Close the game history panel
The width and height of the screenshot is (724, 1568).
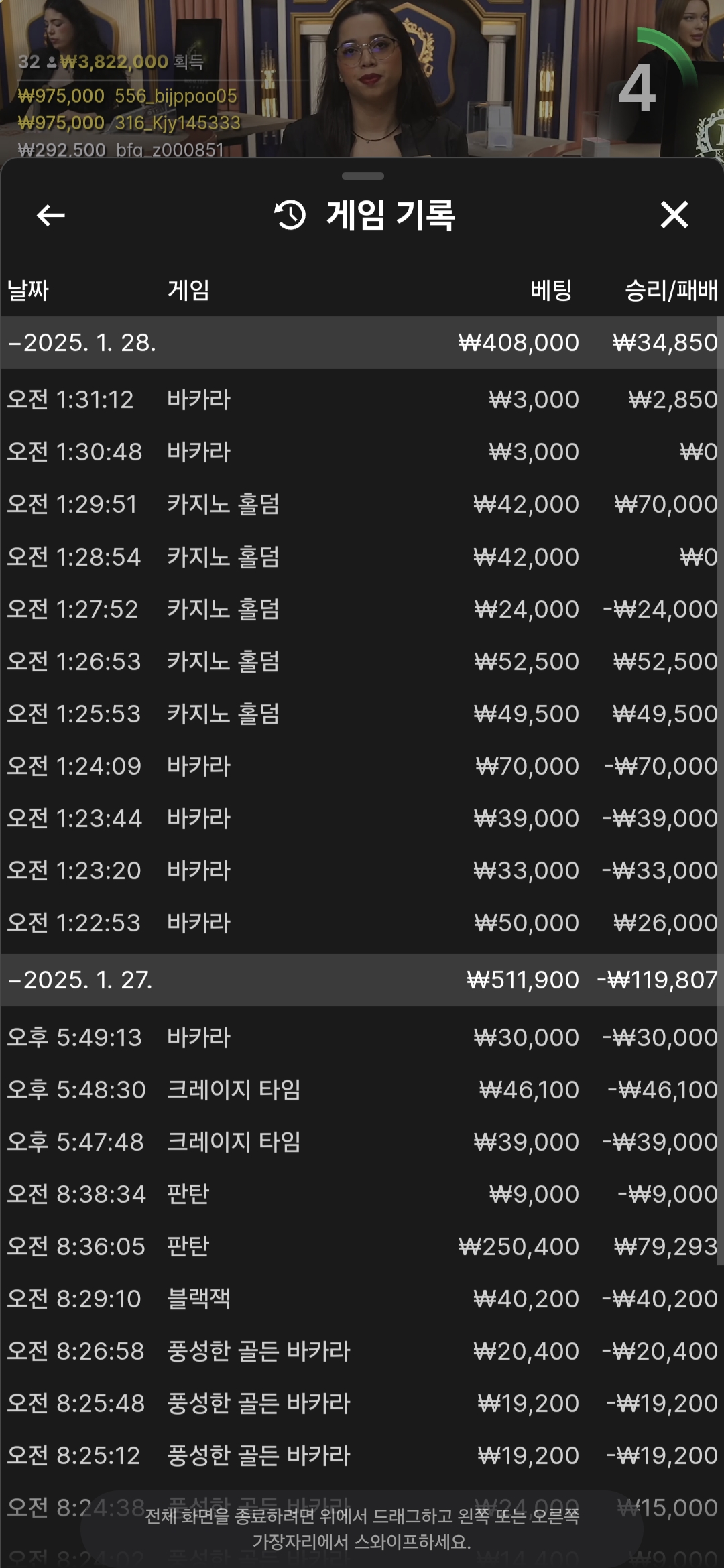coord(674,215)
